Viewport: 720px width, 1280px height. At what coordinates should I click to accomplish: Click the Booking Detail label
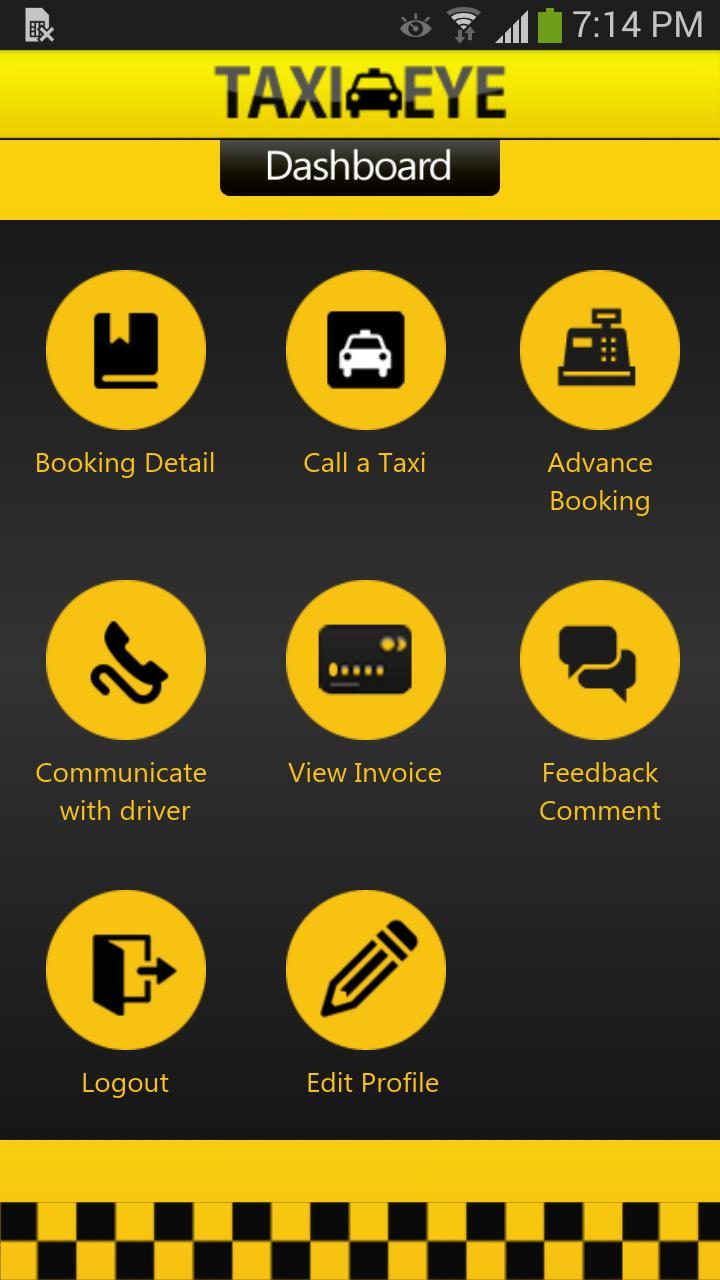[x=125, y=462]
